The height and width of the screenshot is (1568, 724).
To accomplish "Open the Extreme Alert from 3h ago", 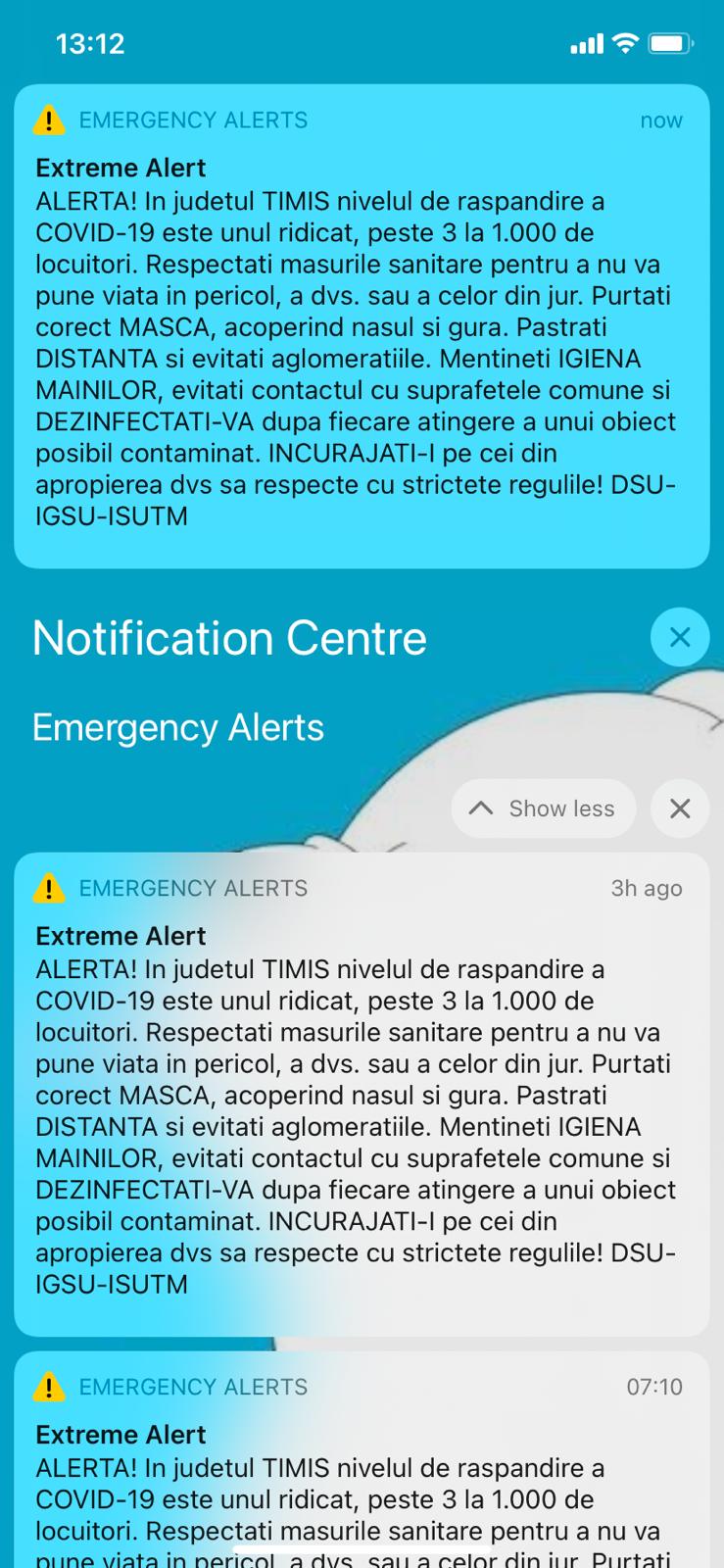I will (361, 1094).
